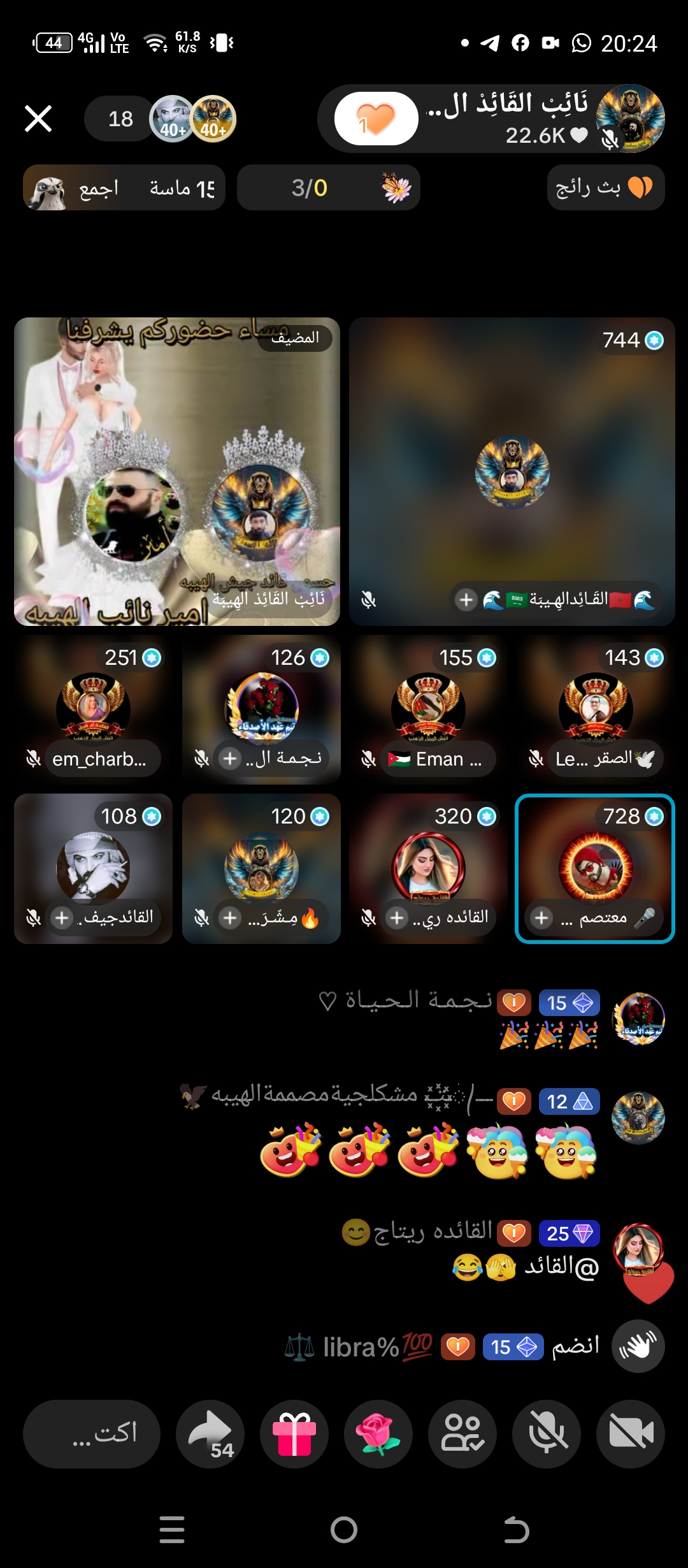Open the gift box panel

[x=294, y=1434]
